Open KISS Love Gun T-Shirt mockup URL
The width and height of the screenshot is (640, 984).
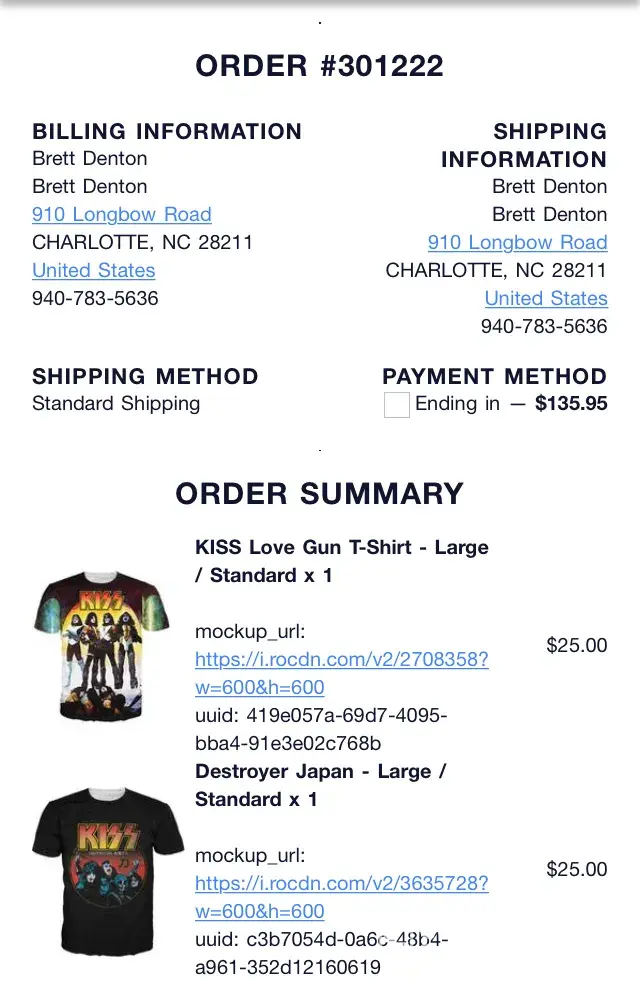[341, 660]
